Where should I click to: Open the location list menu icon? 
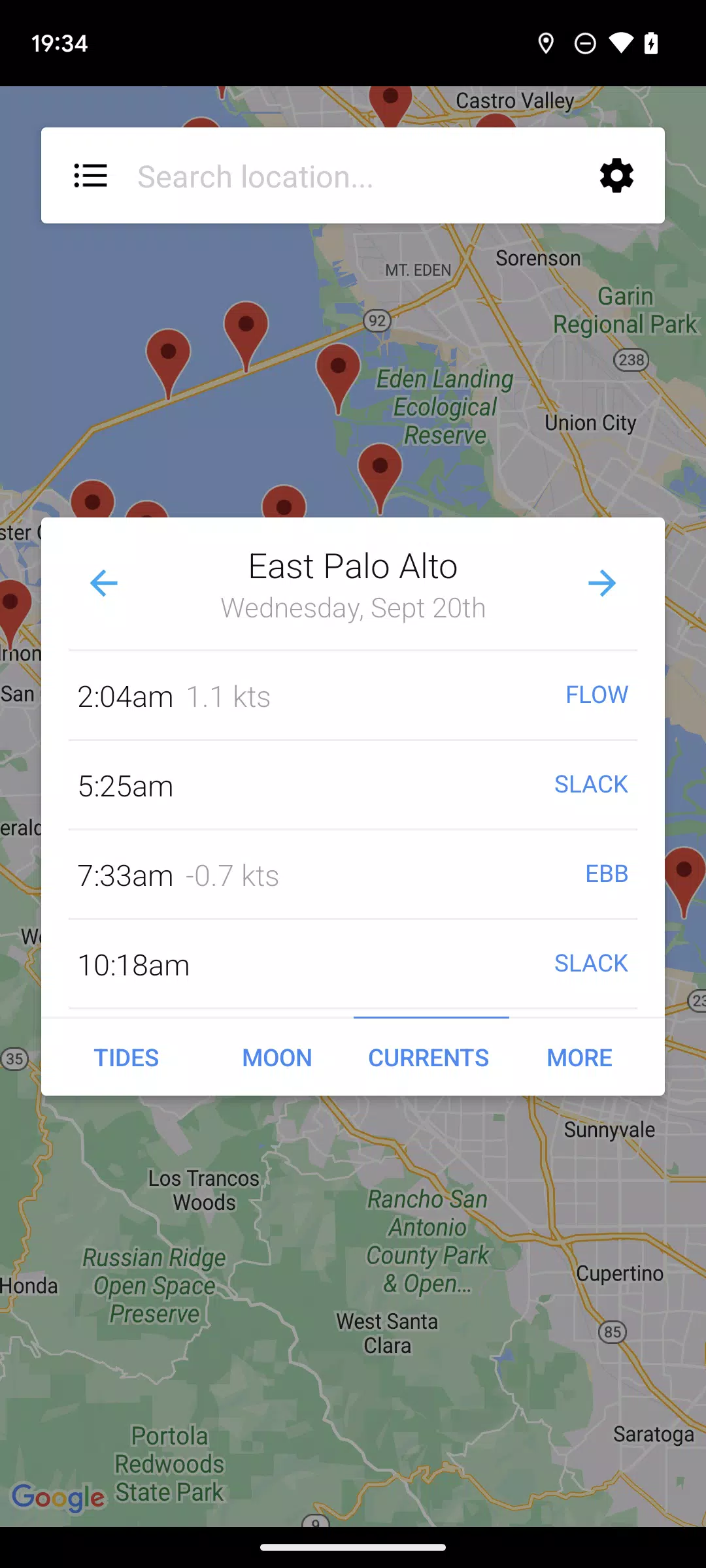pyautogui.click(x=90, y=176)
